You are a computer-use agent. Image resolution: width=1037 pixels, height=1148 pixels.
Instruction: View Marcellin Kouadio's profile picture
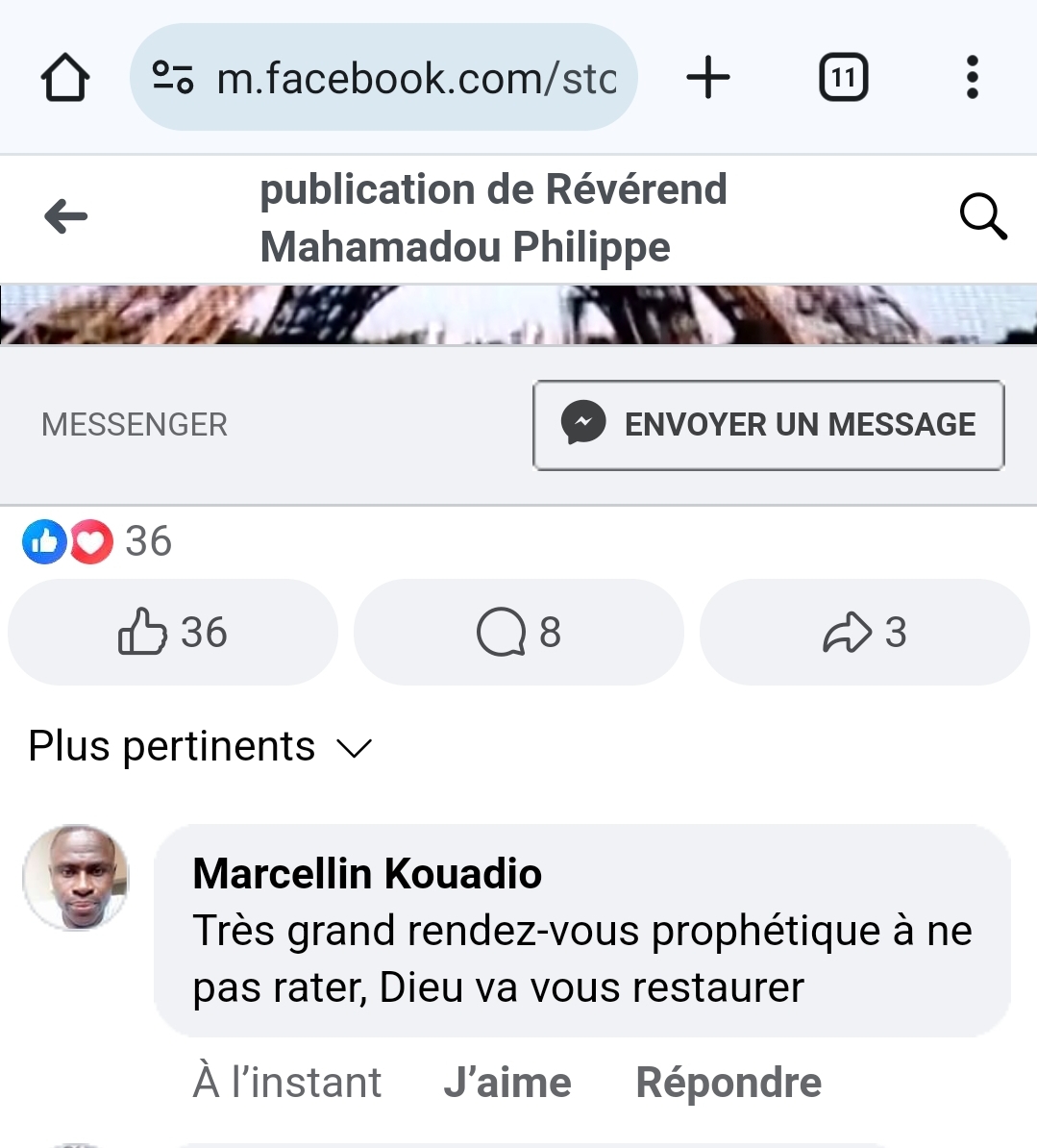point(76,878)
